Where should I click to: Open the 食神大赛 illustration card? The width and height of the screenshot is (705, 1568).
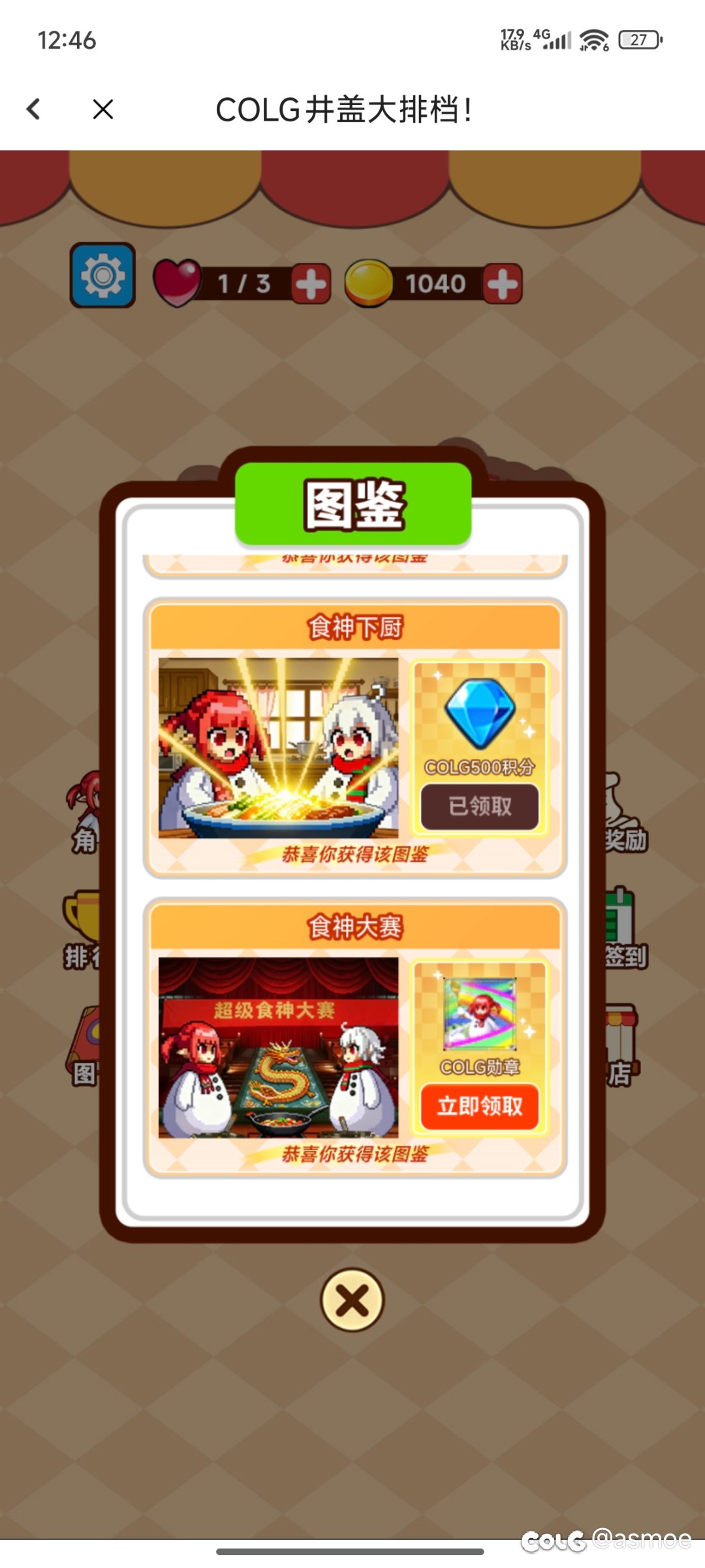[279, 1047]
